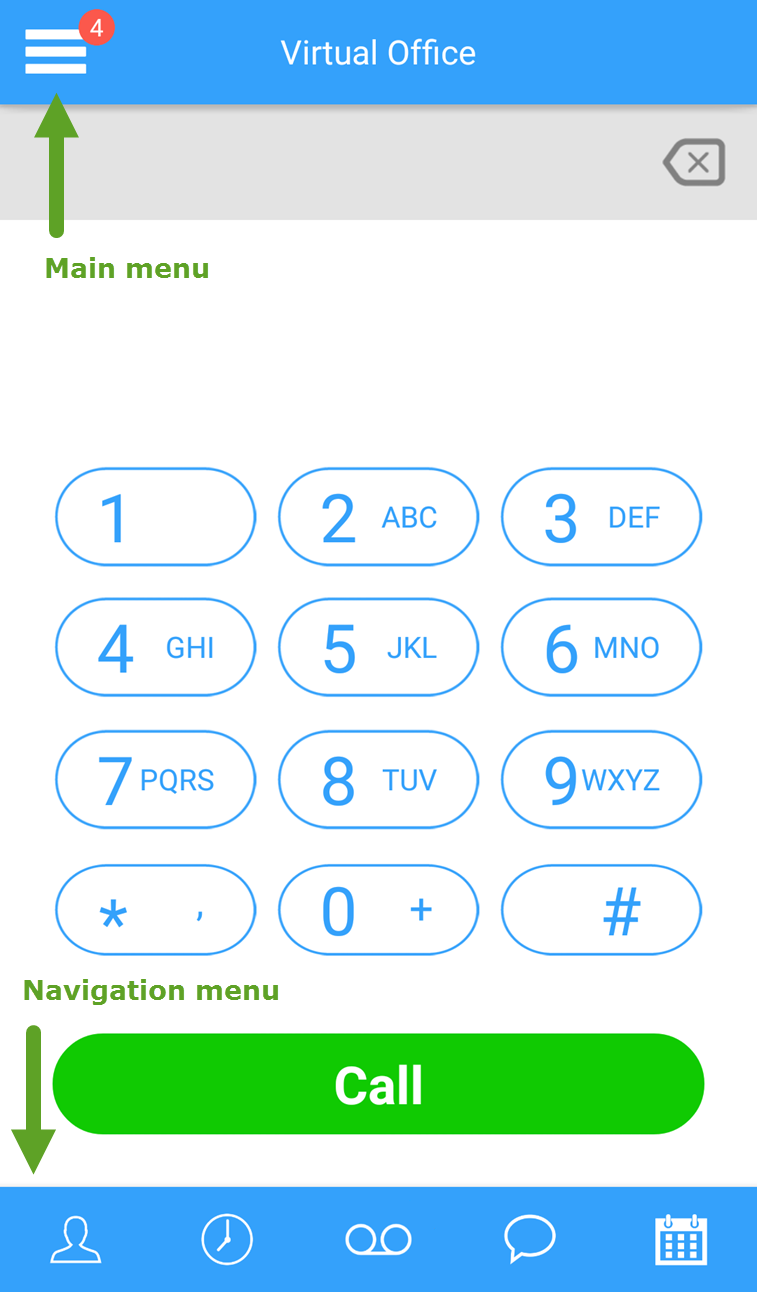Image resolution: width=757 pixels, height=1292 pixels.
Task: Start the call with green Call button
Action: [378, 1084]
